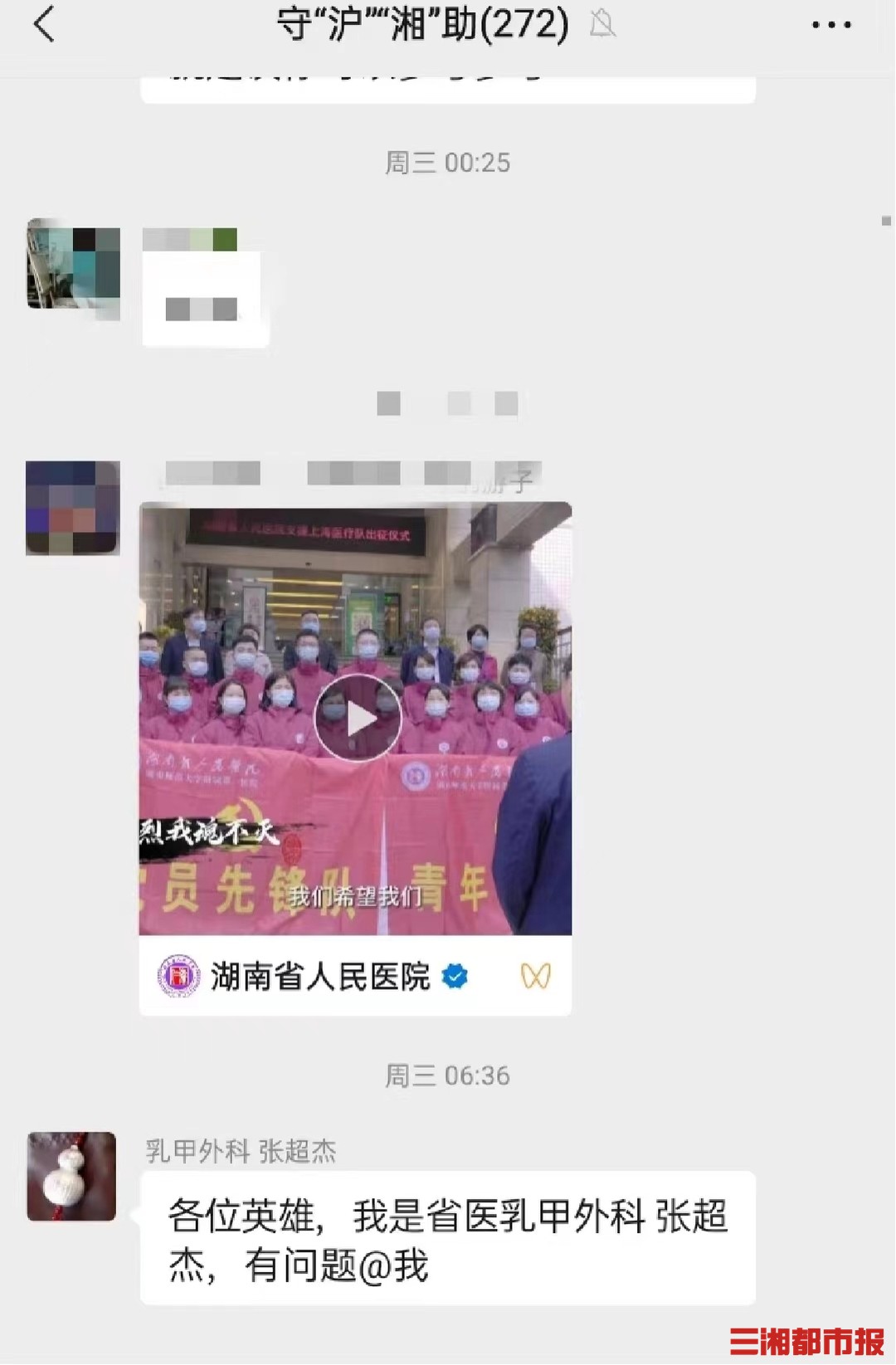Open the group chat overflow menu
The width and height of the screenshot is (896, 1365).
pos(830,25)
